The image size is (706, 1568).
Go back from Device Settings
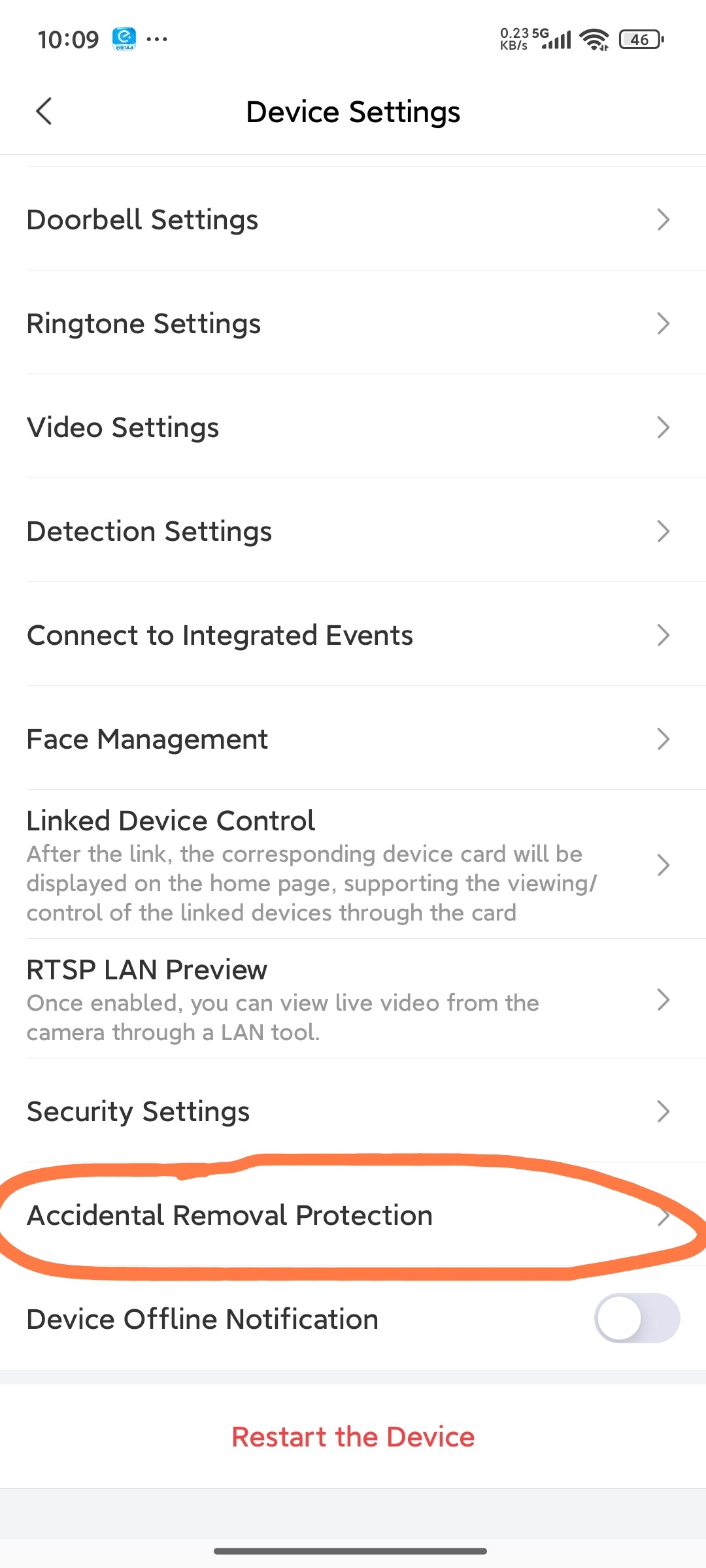pos(44,112)
